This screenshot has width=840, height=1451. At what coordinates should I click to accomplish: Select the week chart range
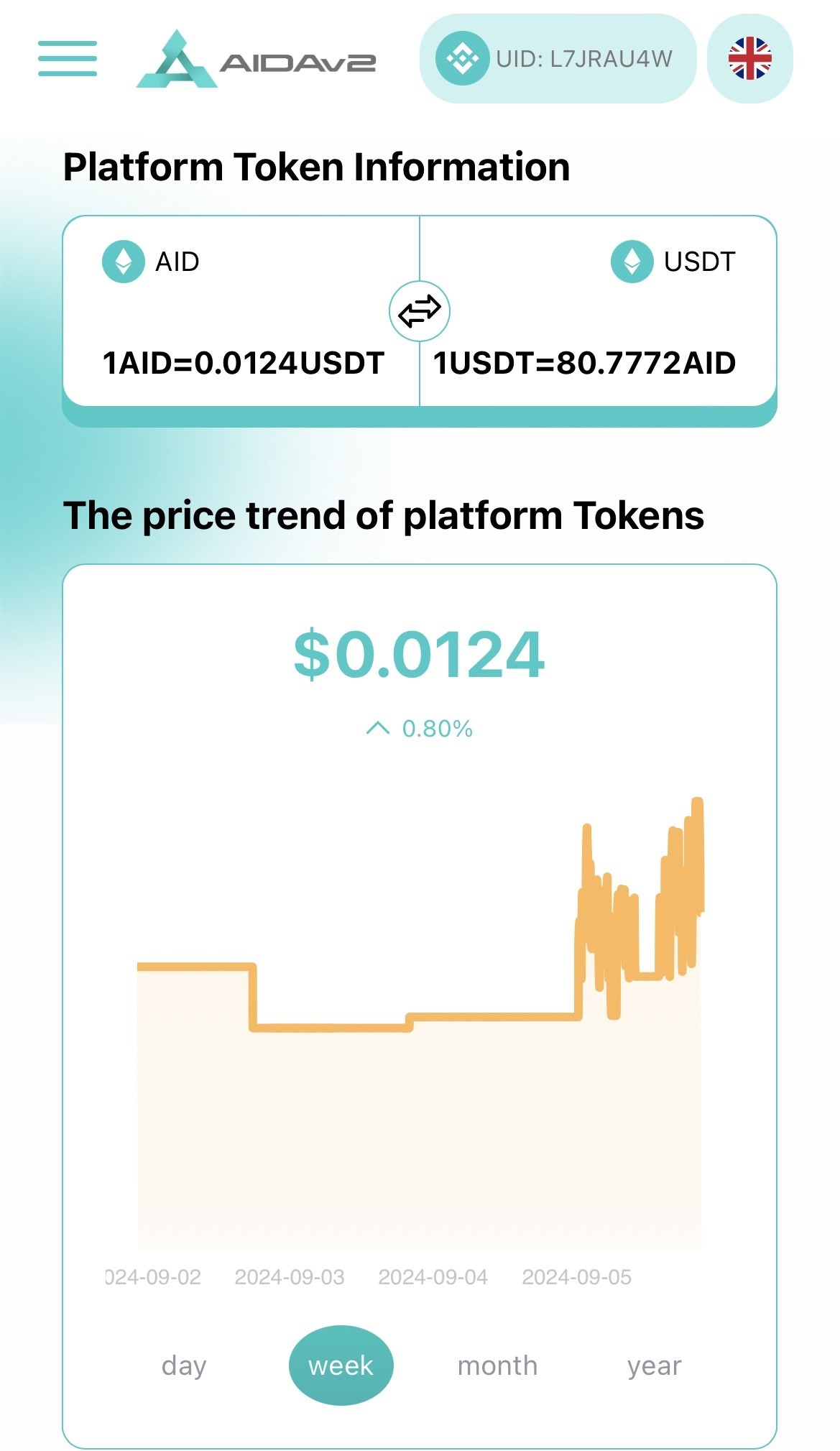coord(341,1365)
